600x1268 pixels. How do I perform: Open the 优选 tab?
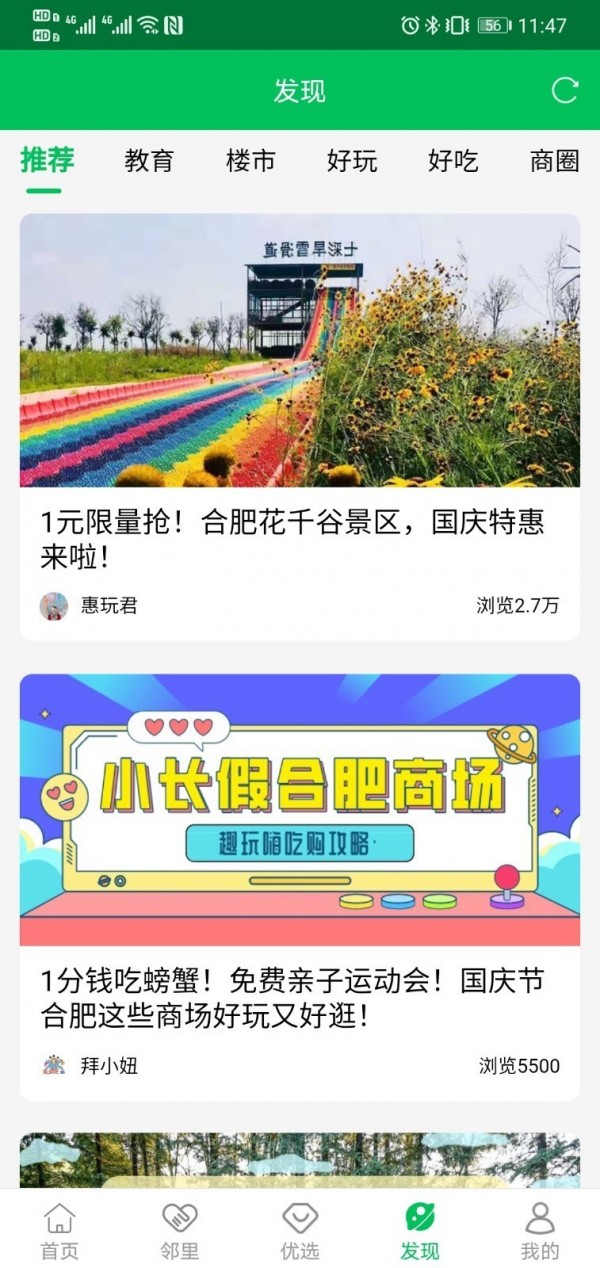click(300, 1231)
